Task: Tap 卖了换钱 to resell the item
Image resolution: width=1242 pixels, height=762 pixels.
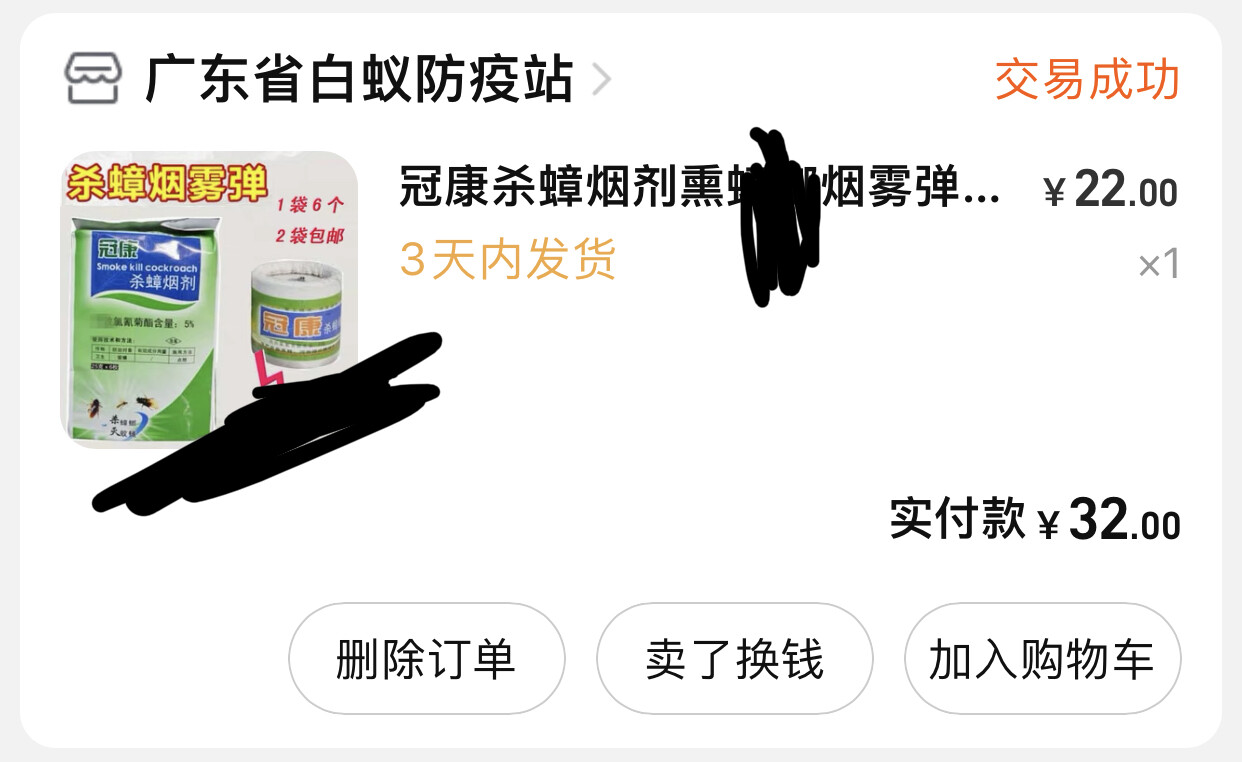Action: [x=734, y=659]
